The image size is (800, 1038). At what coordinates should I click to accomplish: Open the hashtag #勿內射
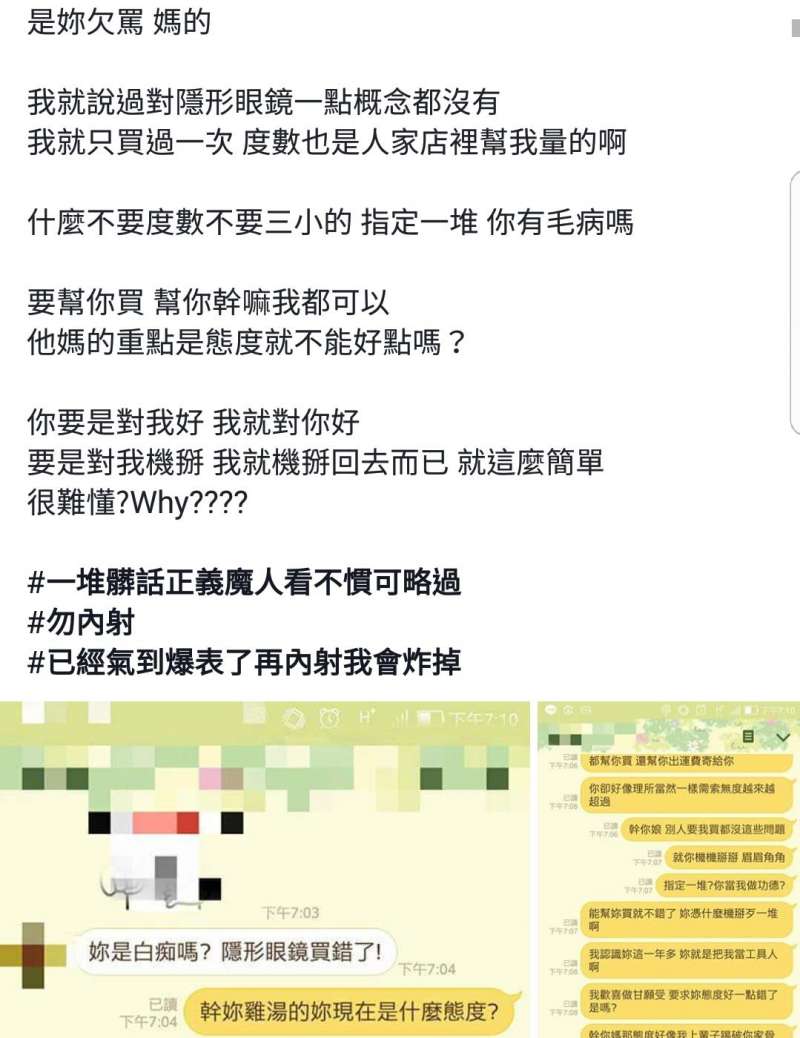tap(81, 622)
